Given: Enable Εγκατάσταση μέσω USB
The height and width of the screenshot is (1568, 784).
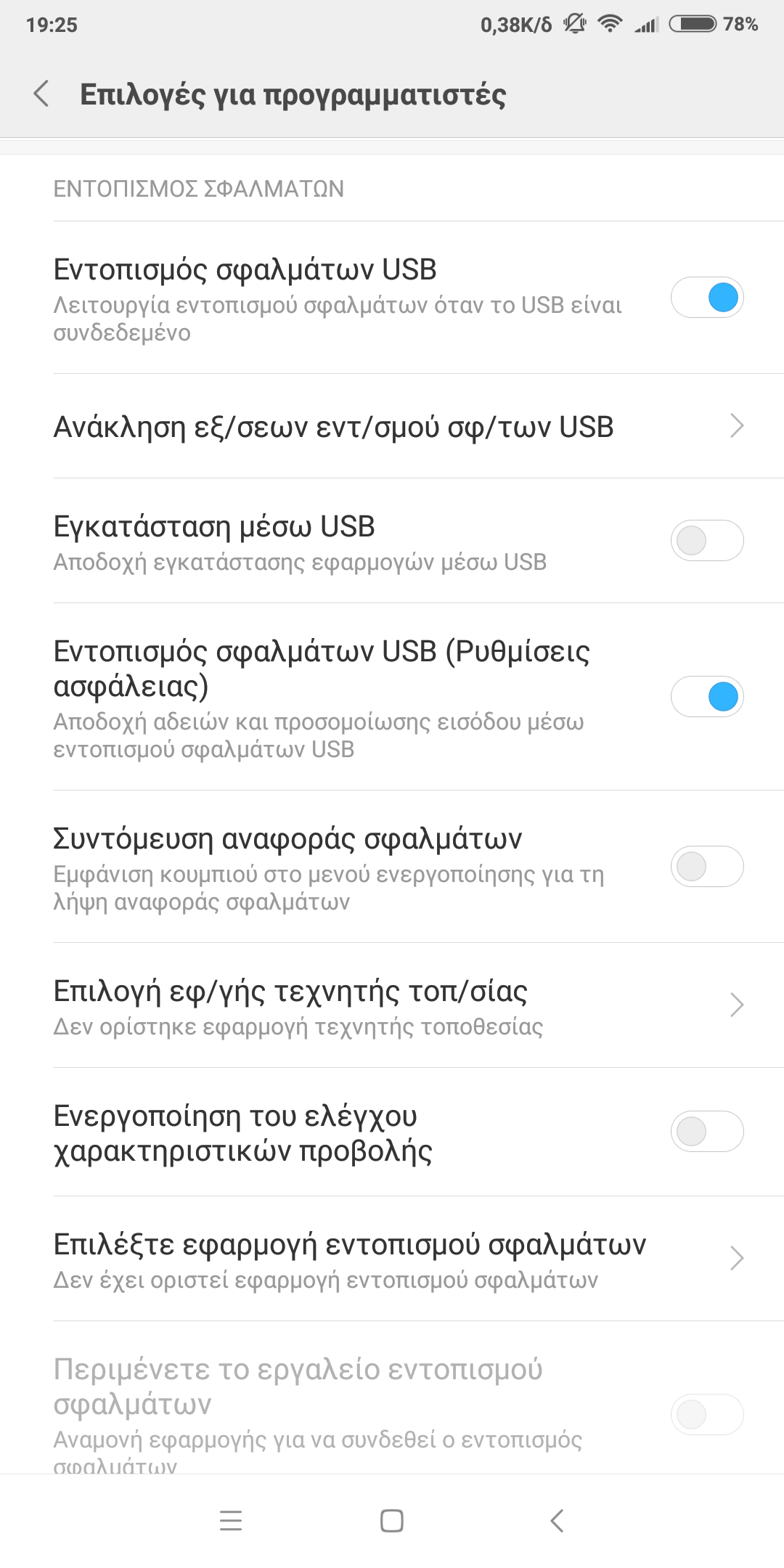Looking at the screenshot, I should click(706, 541).
